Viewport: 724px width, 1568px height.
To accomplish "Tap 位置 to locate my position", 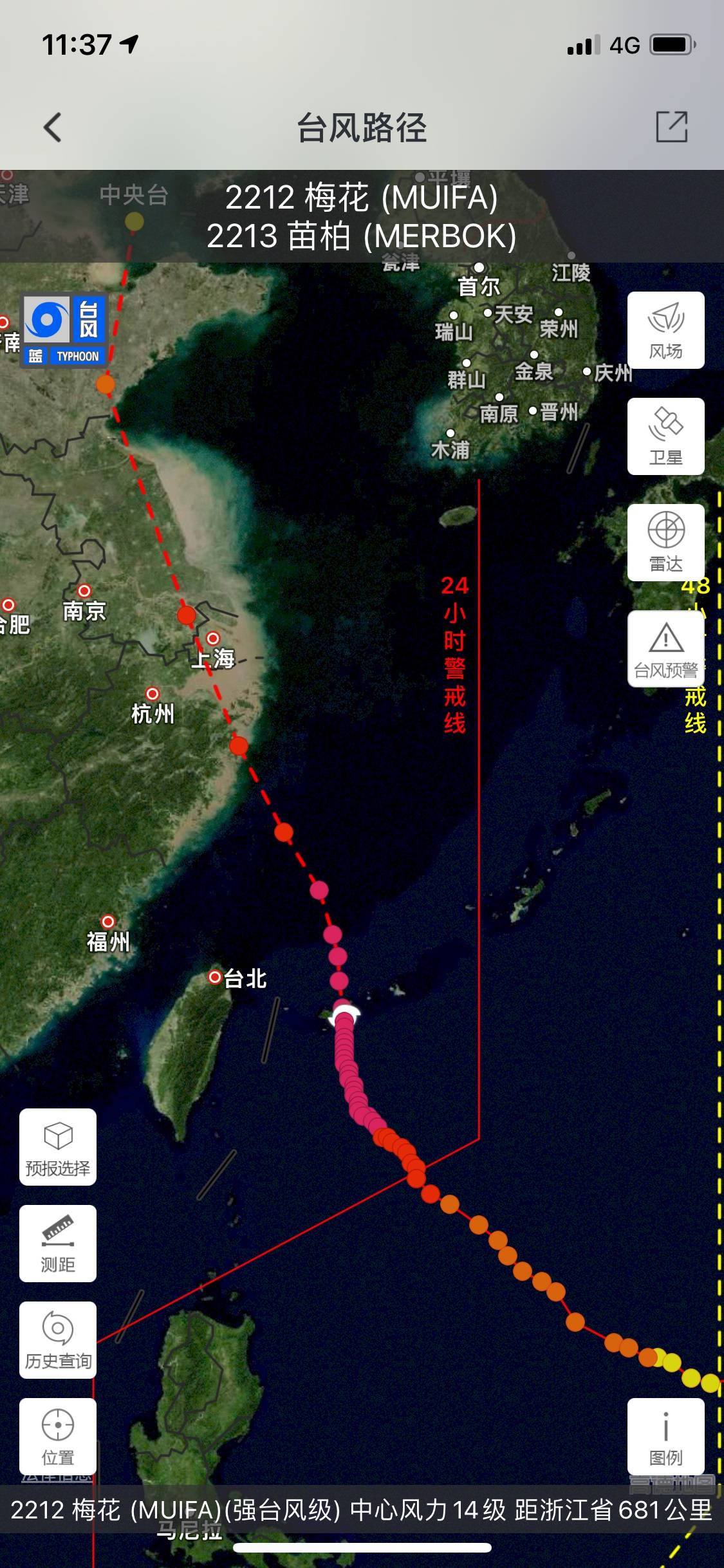I will point(58,1437).
